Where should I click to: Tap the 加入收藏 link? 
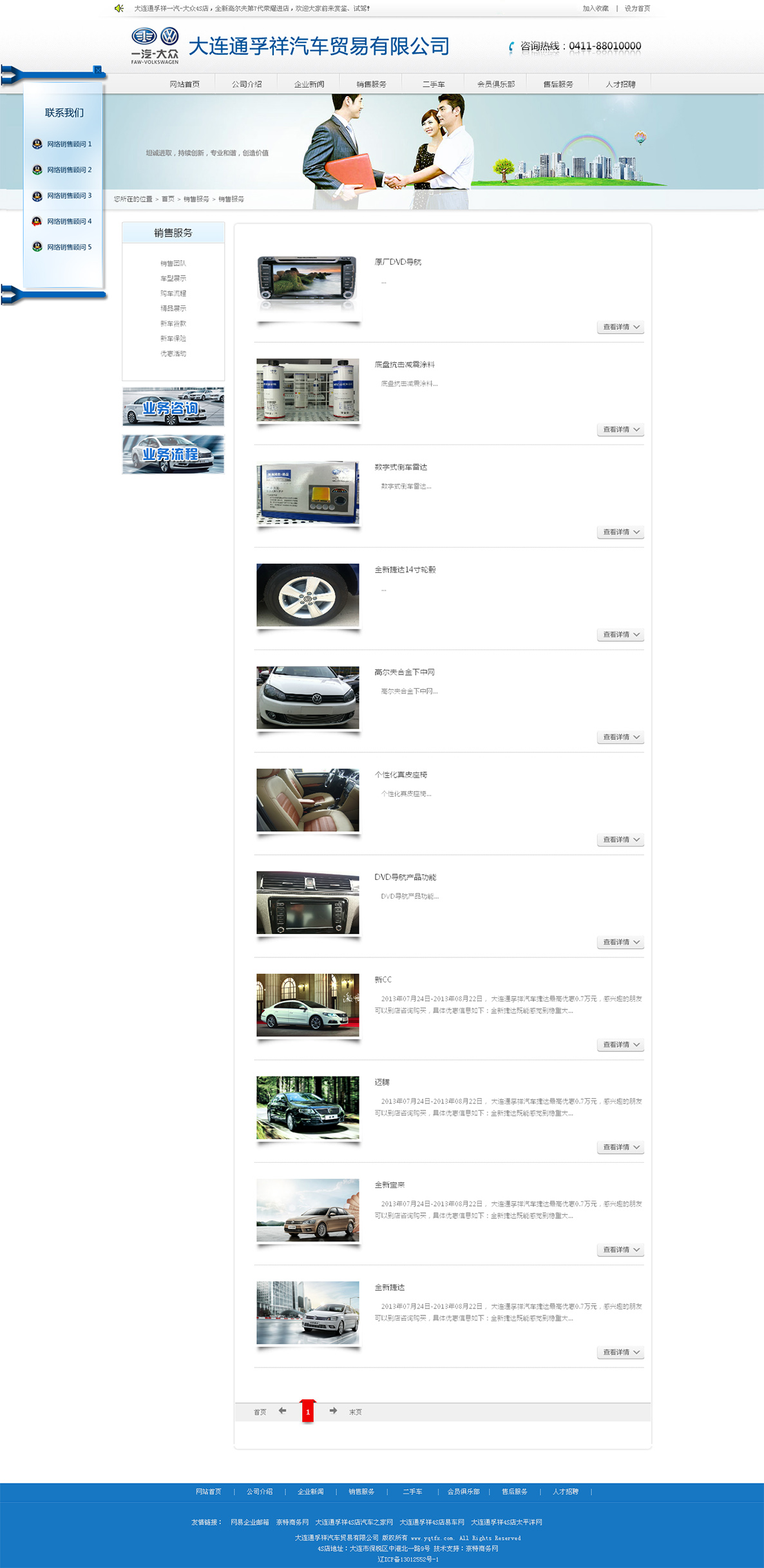click(x=595, y=8)
